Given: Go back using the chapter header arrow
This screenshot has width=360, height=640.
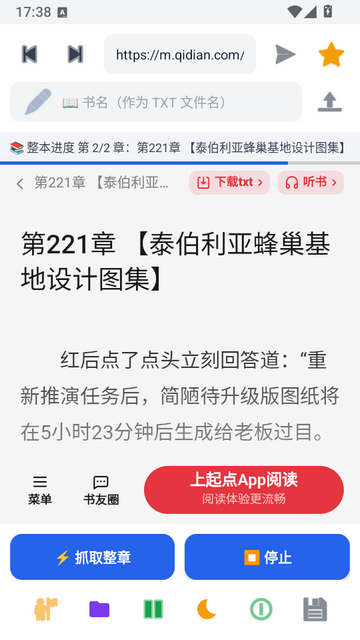Looking at the screenshot, I should pos(20,184).
